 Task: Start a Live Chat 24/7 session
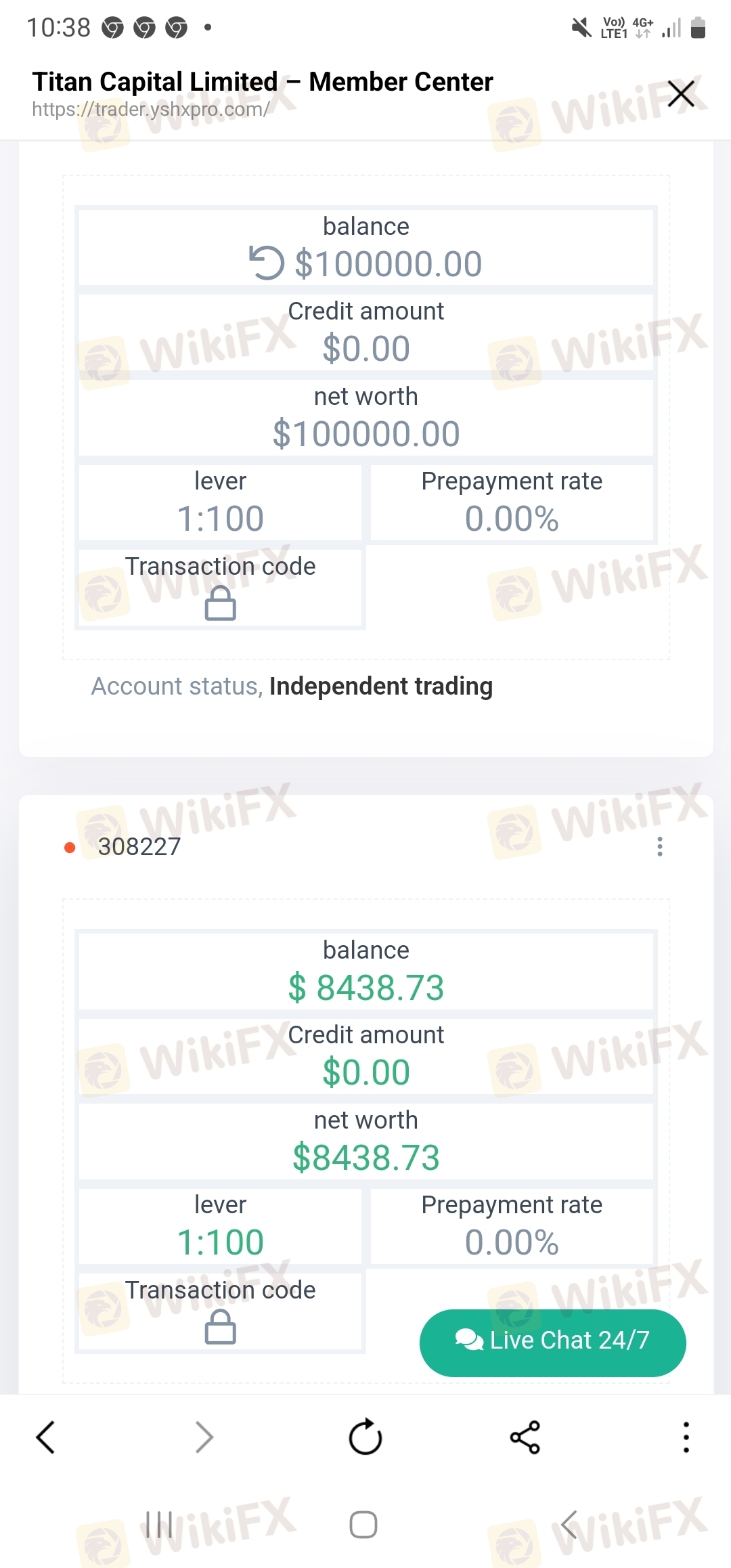552,1343
